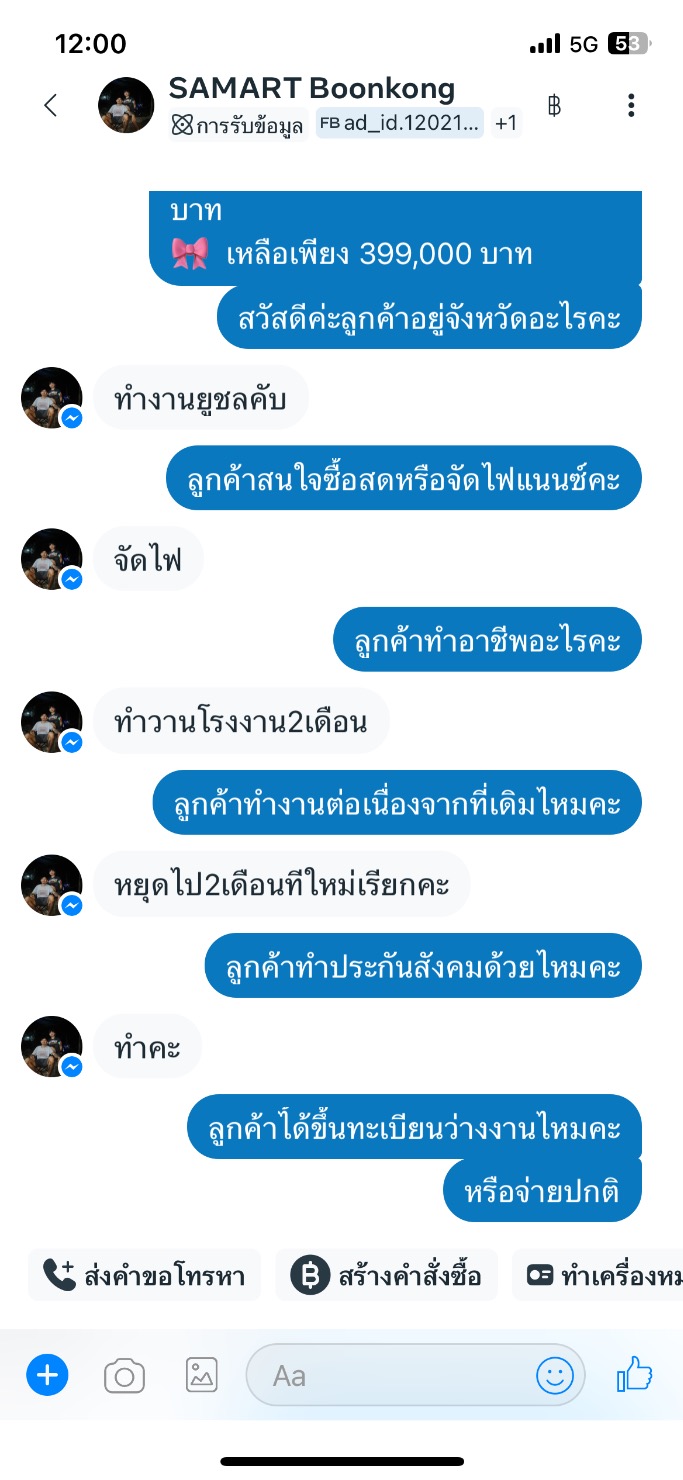The height and width of the screenshot is (1480, 683).
Task: Open the emoji smiley picker
Action: tap(555, 1376)
